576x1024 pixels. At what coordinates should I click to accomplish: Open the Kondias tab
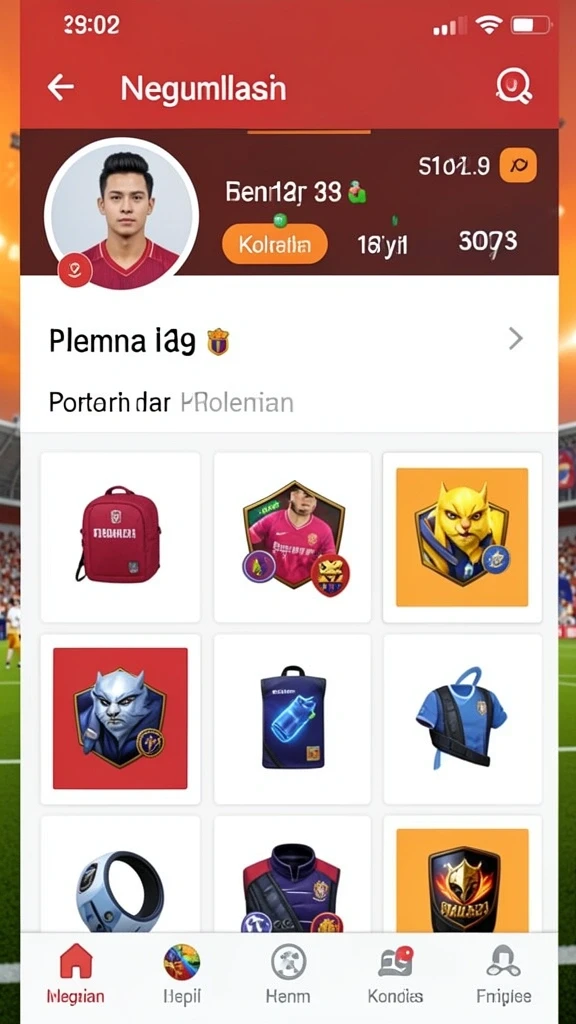395,975
